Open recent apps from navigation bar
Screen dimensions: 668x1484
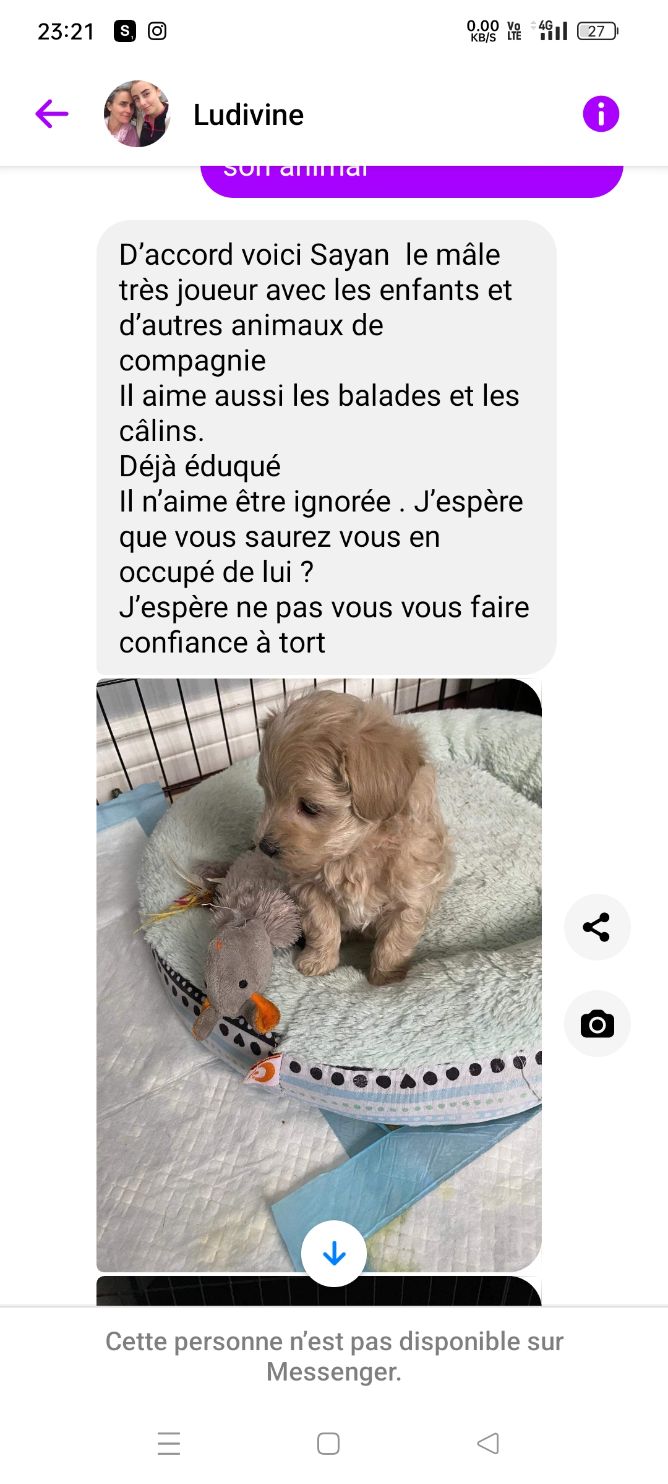[x=169, y=1443]
